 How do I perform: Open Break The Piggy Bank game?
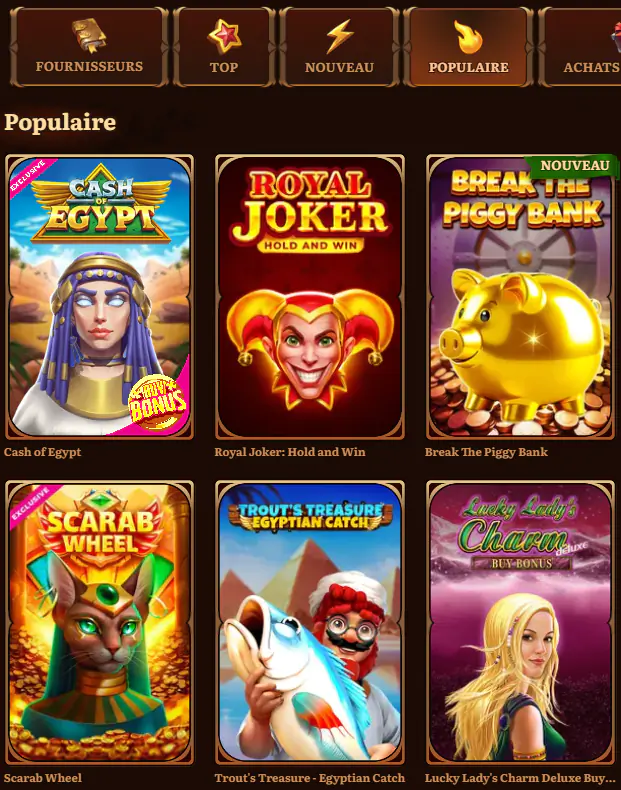519,297
